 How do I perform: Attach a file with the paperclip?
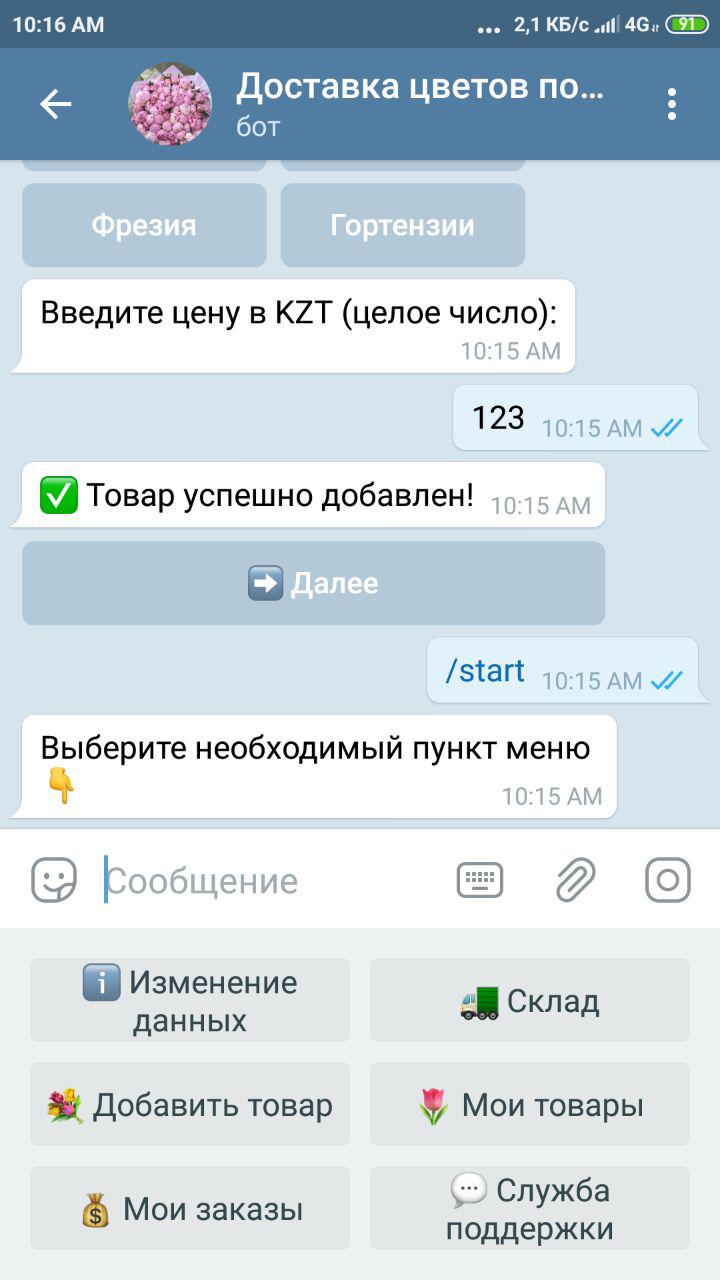(x=575, y=880)
